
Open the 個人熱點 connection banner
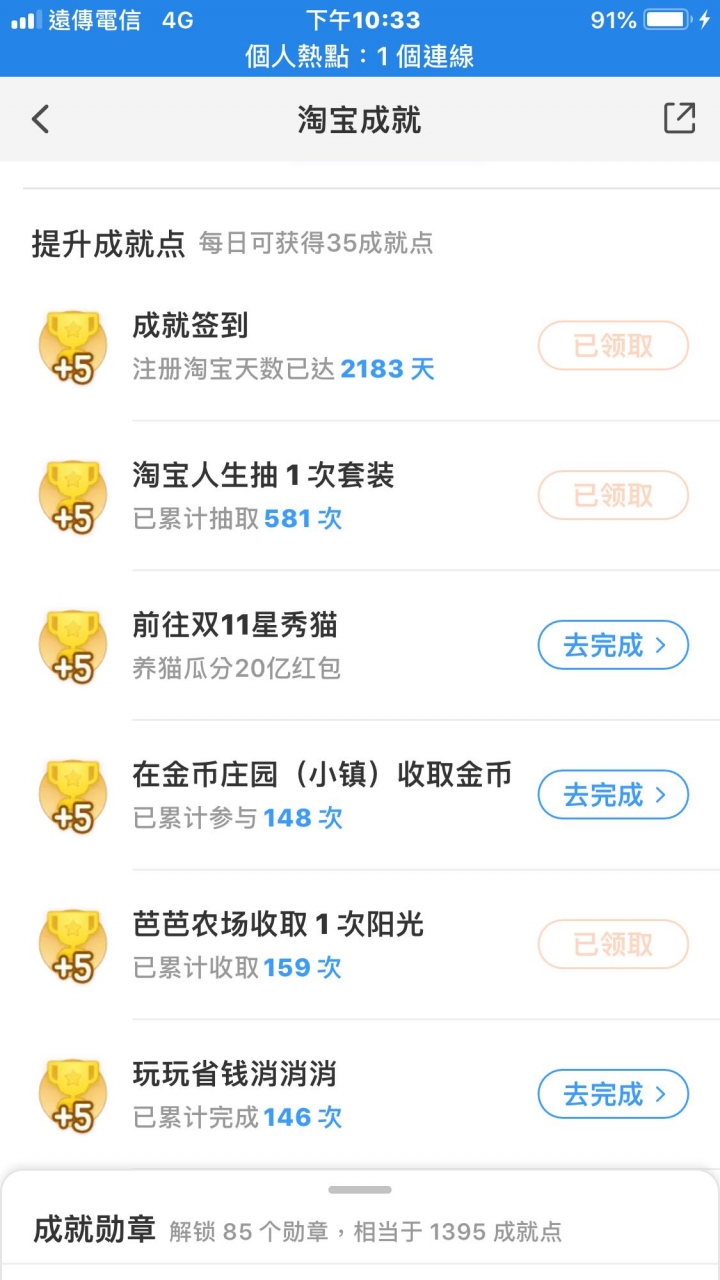(360, 56)
